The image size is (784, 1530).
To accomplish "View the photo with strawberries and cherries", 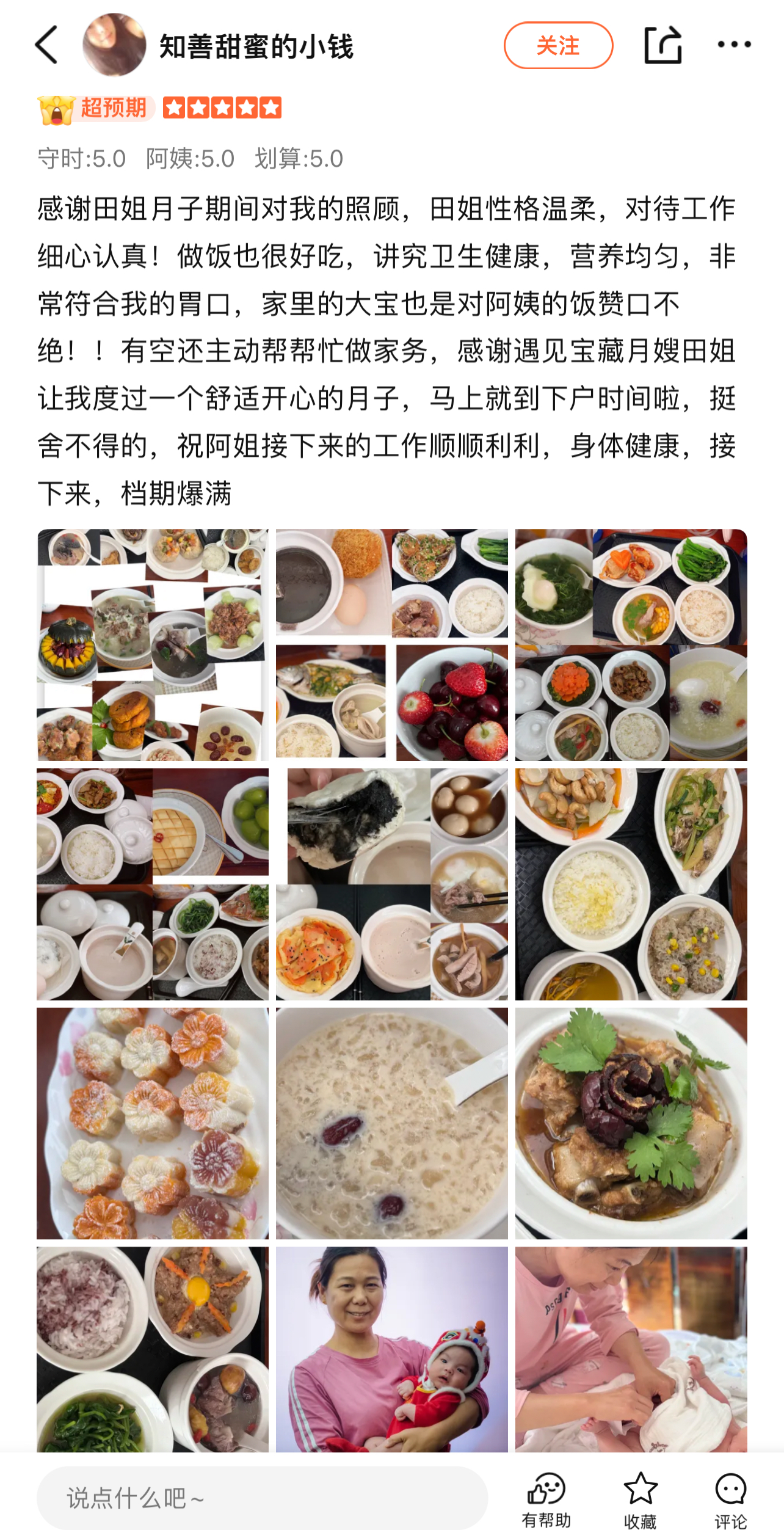I will (391, 644).
